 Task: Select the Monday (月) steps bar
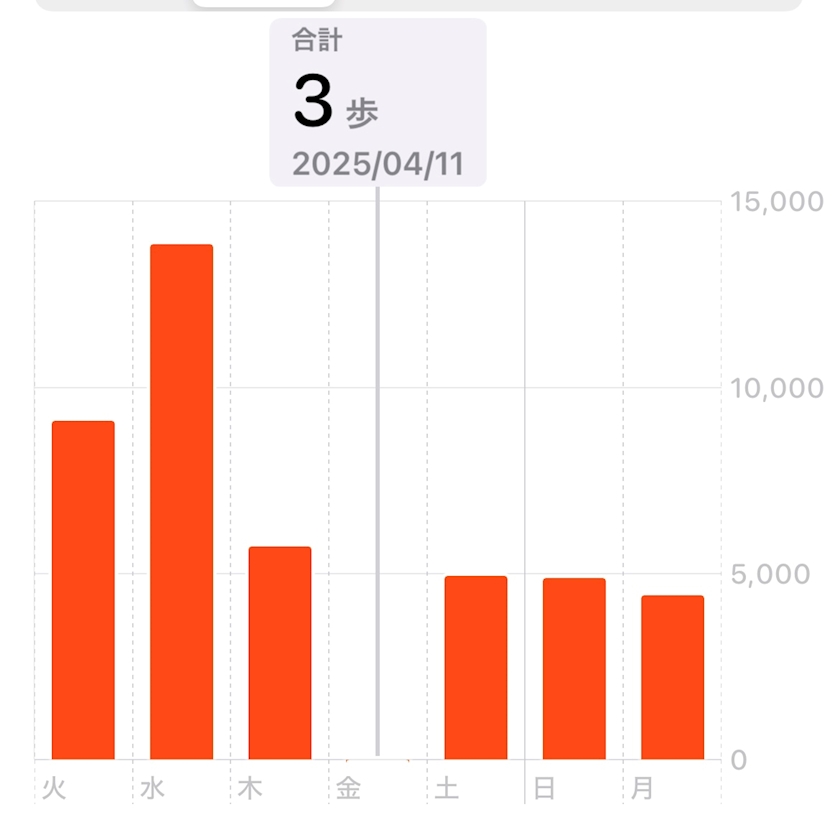click(672, 678)
